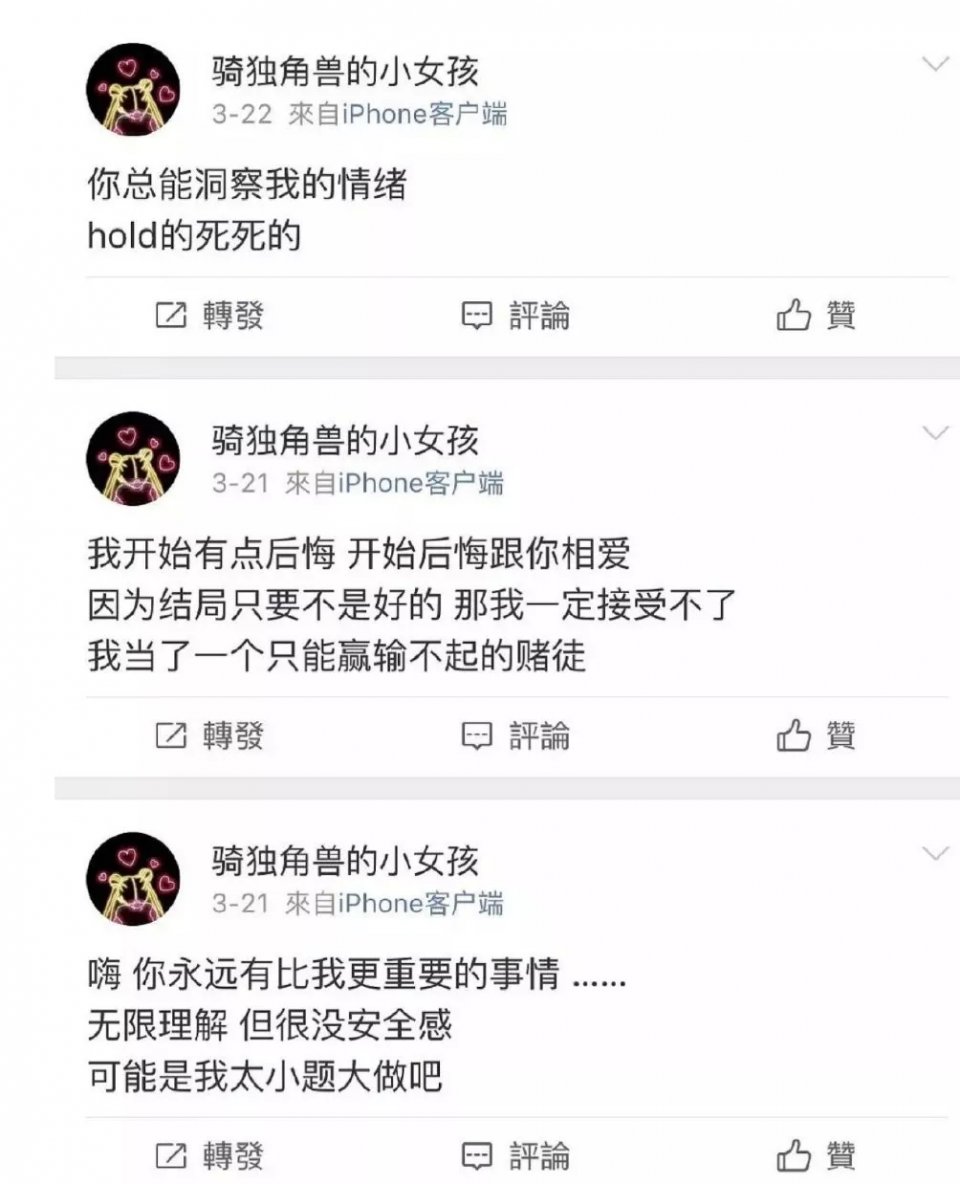Open chevron menu on the 没安全感 post

point(935,854)
